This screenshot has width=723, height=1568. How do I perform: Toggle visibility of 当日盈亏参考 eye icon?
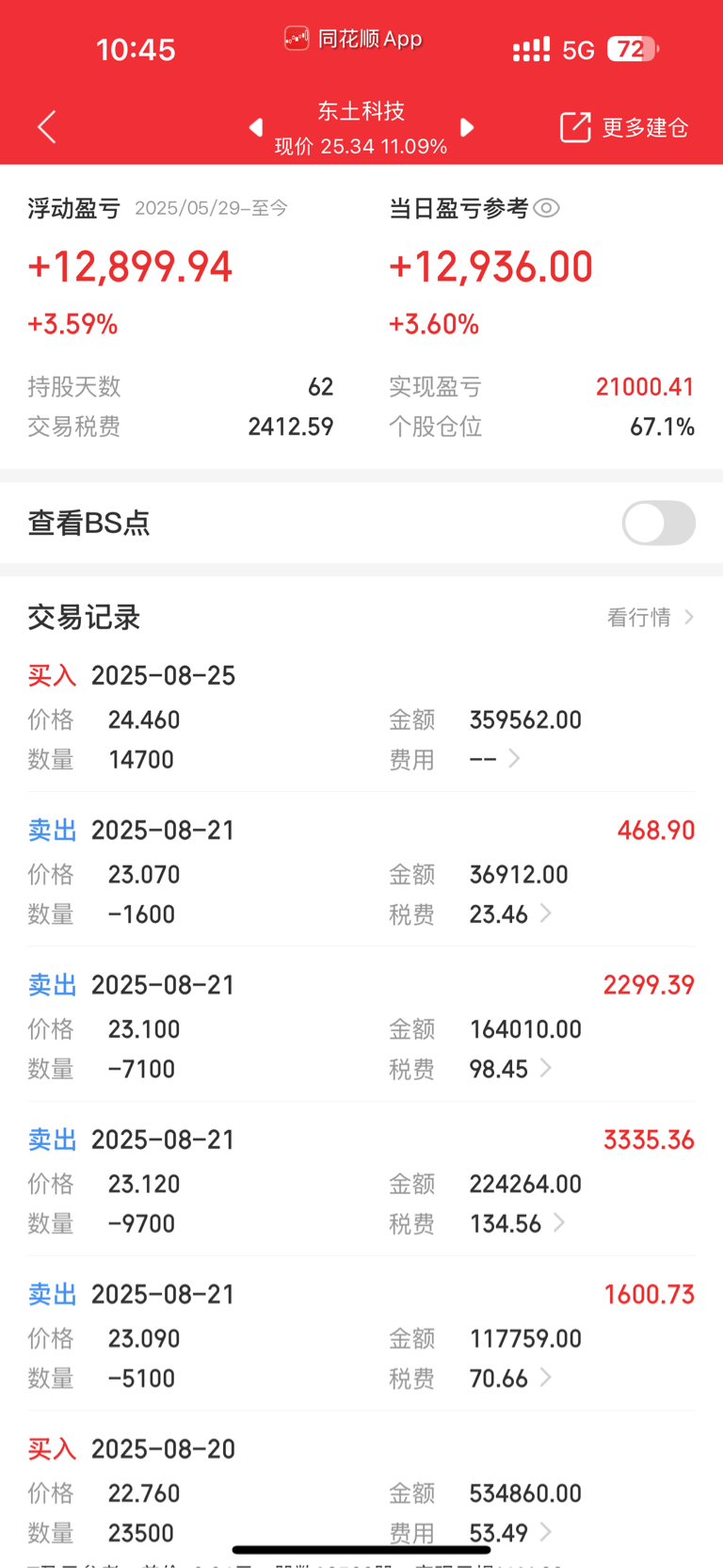[x=546, y=208]
